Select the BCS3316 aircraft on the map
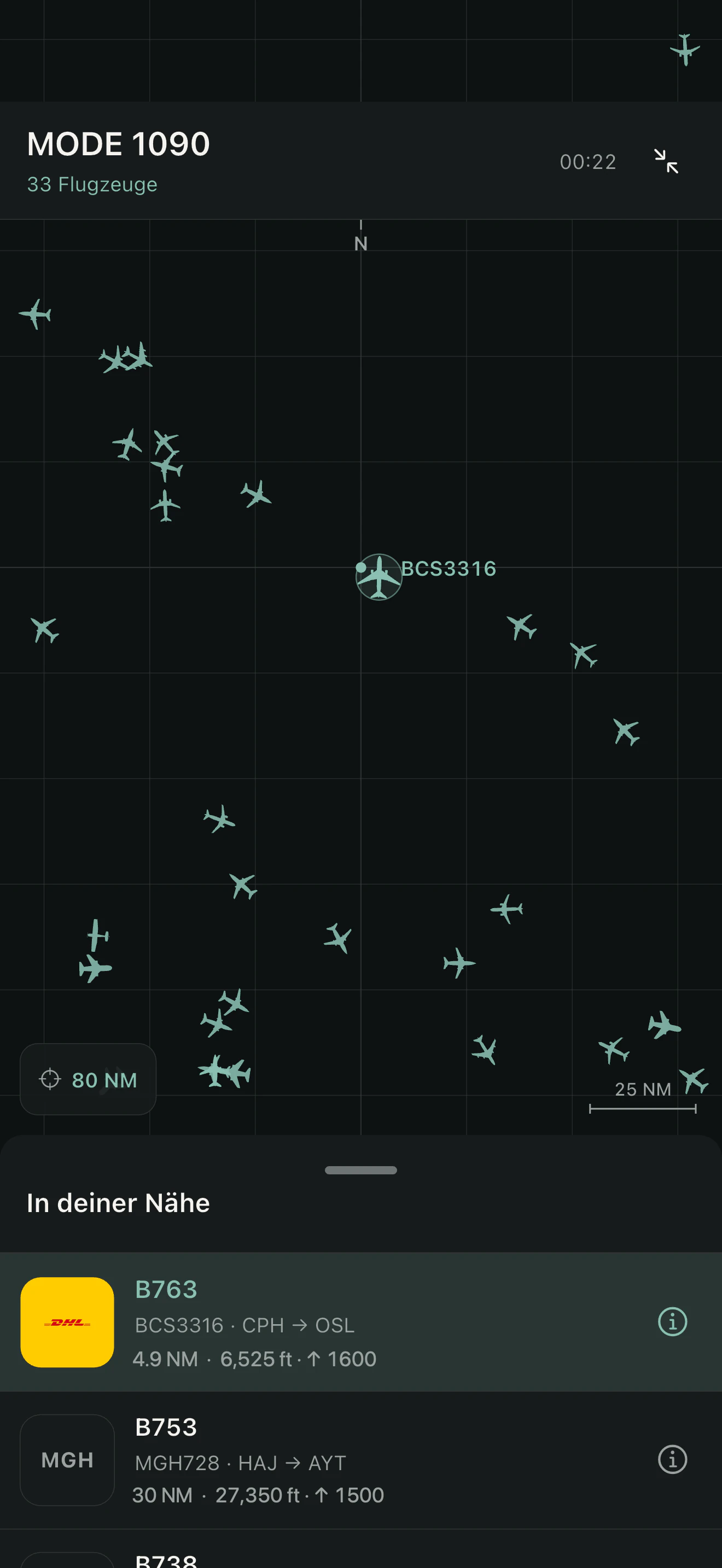This screenshot has height=1568, width=722. pyautogui.click(x=379, y=576)
